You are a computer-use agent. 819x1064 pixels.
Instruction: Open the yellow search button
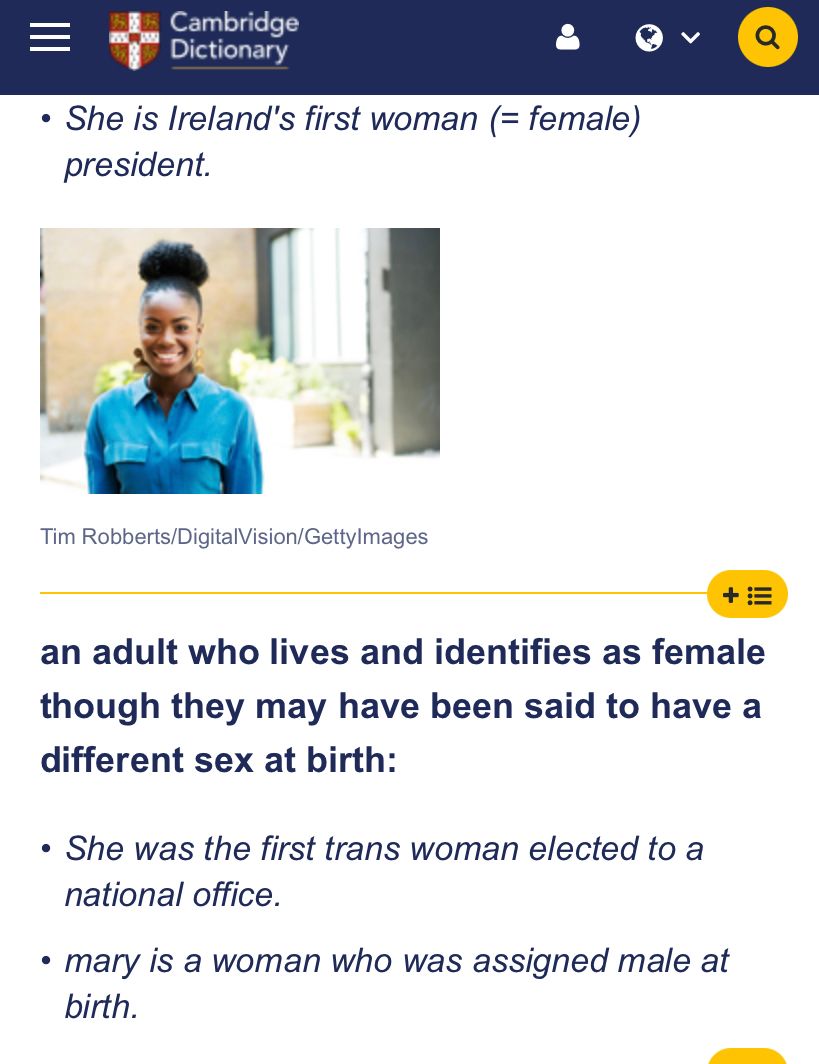767,37
